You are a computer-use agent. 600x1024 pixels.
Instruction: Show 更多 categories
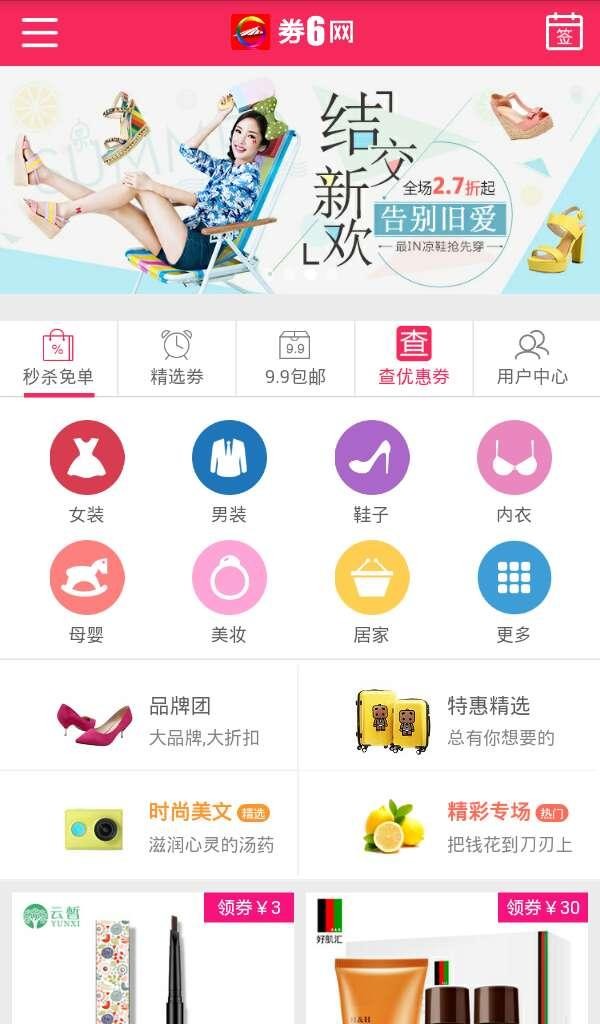(x=514, y=592)
